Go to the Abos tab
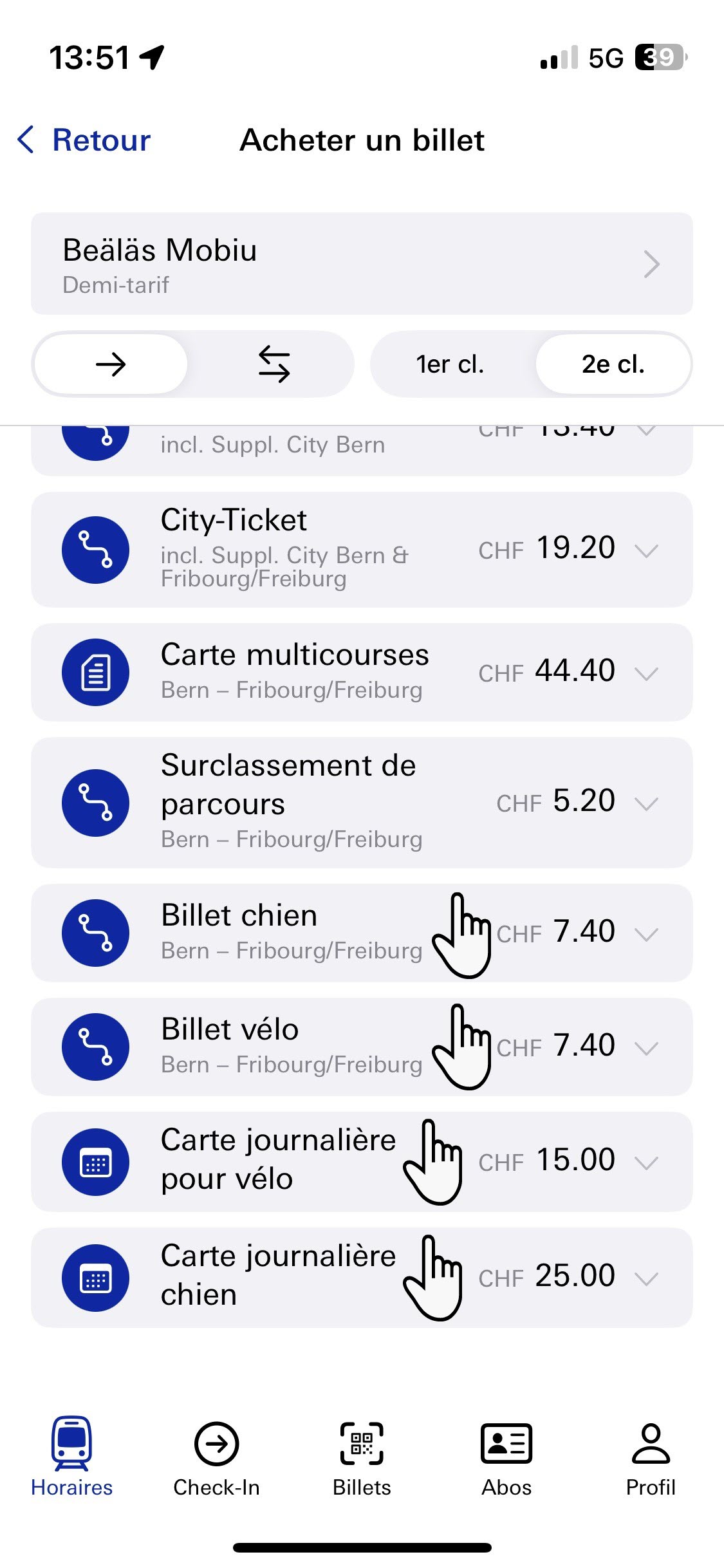This screenshot has width=724, height=1568. point(506,1457)
